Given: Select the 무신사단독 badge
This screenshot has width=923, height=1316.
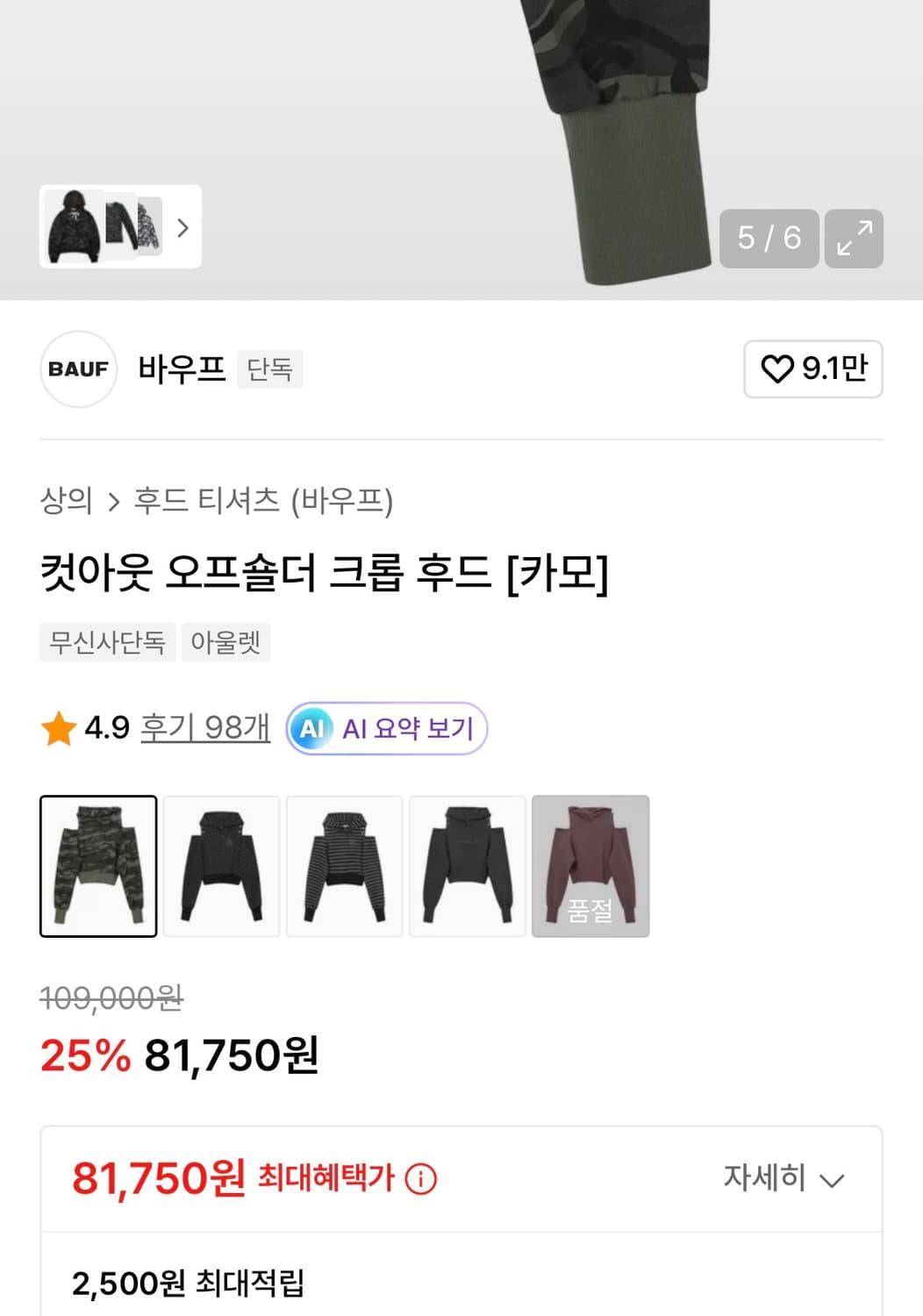Looking at the screenshot, I should click(107, 643).
